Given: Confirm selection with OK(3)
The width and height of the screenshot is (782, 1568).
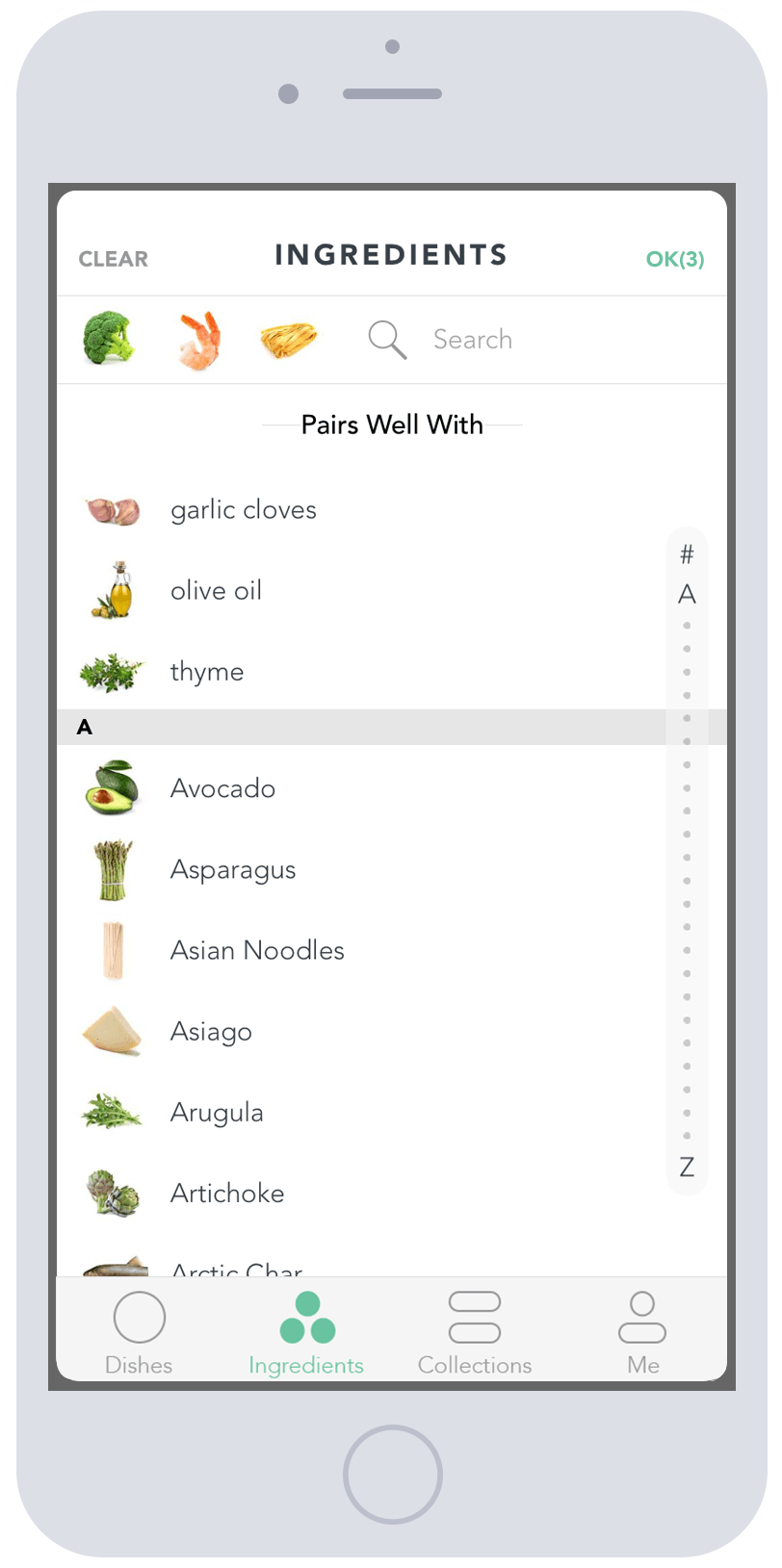Looking at the screenshot, I should coord(674,259).
